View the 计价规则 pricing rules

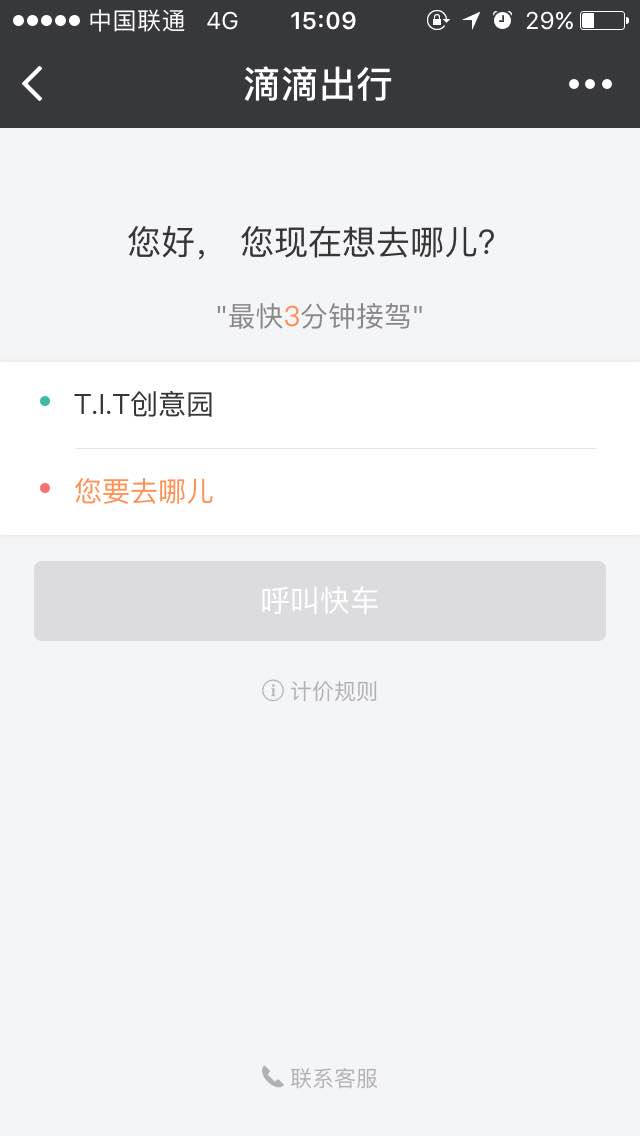(x=320, y=691)
